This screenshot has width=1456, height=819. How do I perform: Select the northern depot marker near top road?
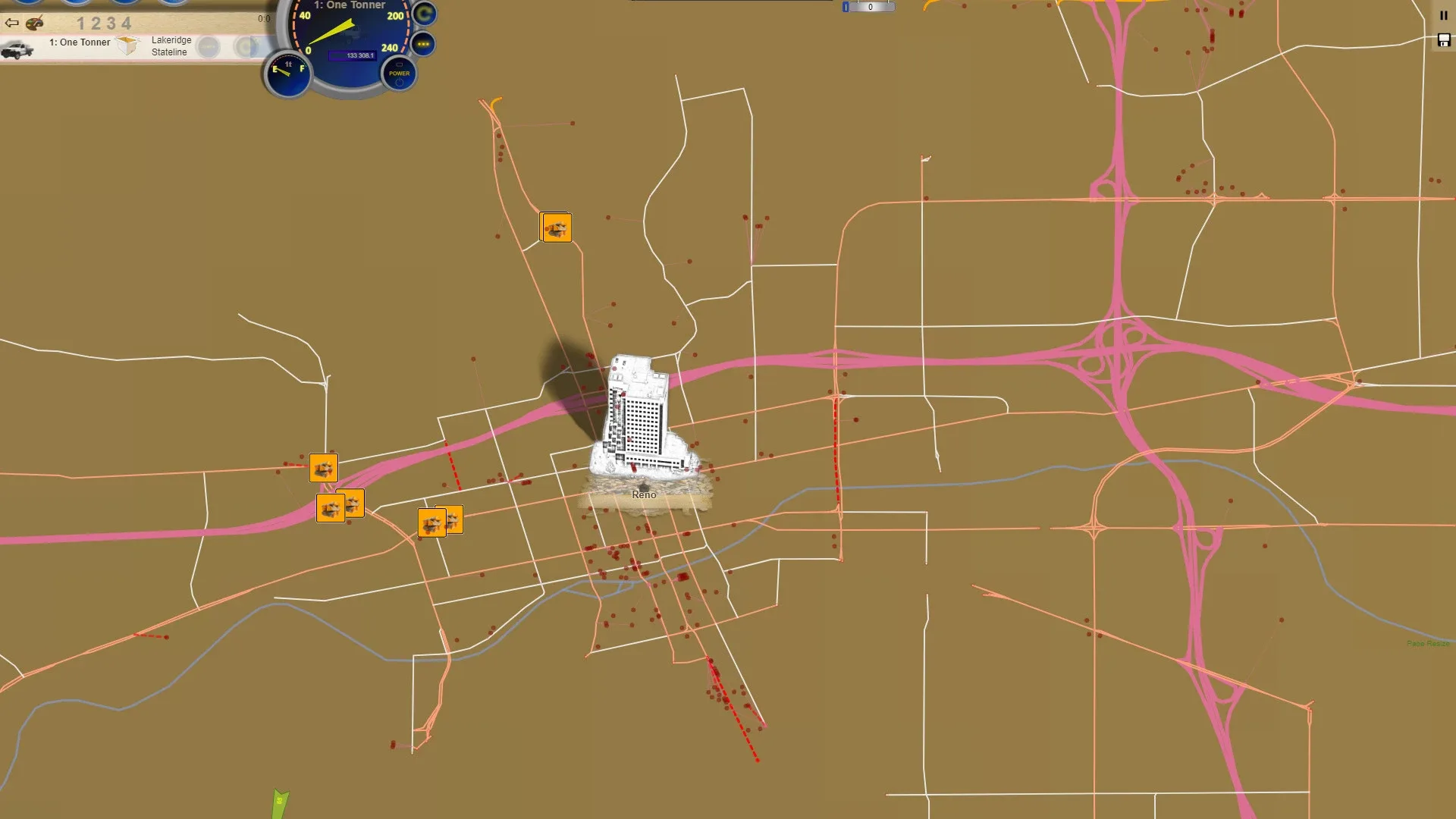click(x=557, y=227)
